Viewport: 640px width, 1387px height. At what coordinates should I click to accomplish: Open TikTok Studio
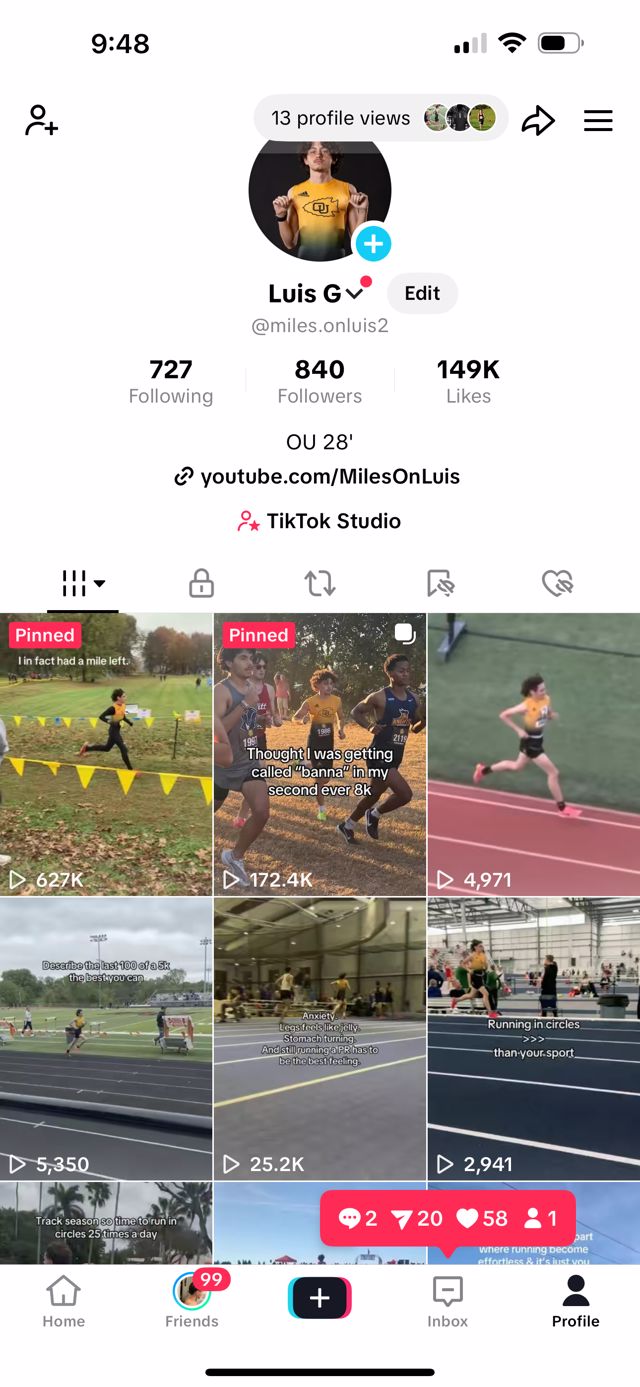tap(319, 521)
